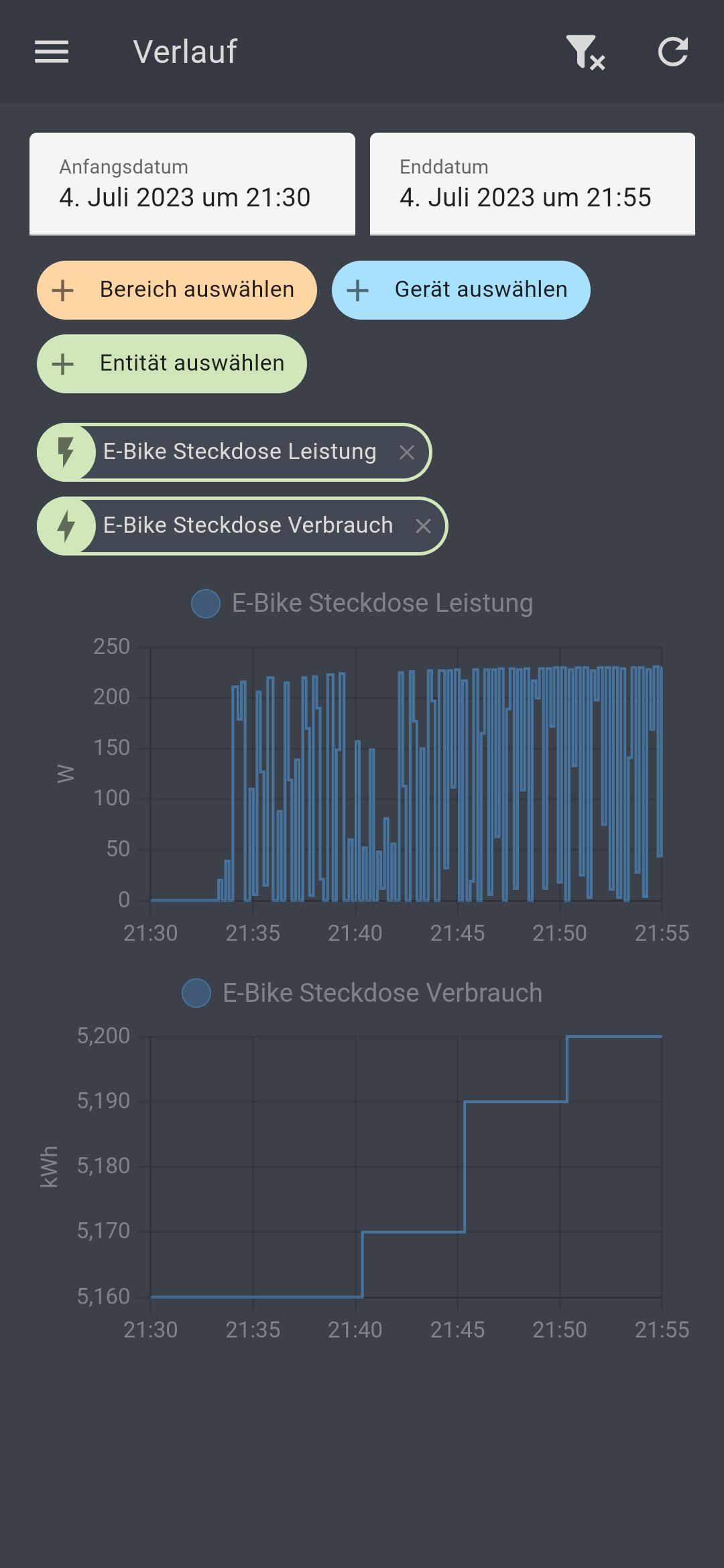Toggle the Verbrauch series in the chart legend
724x1568 pixels.
362,993
